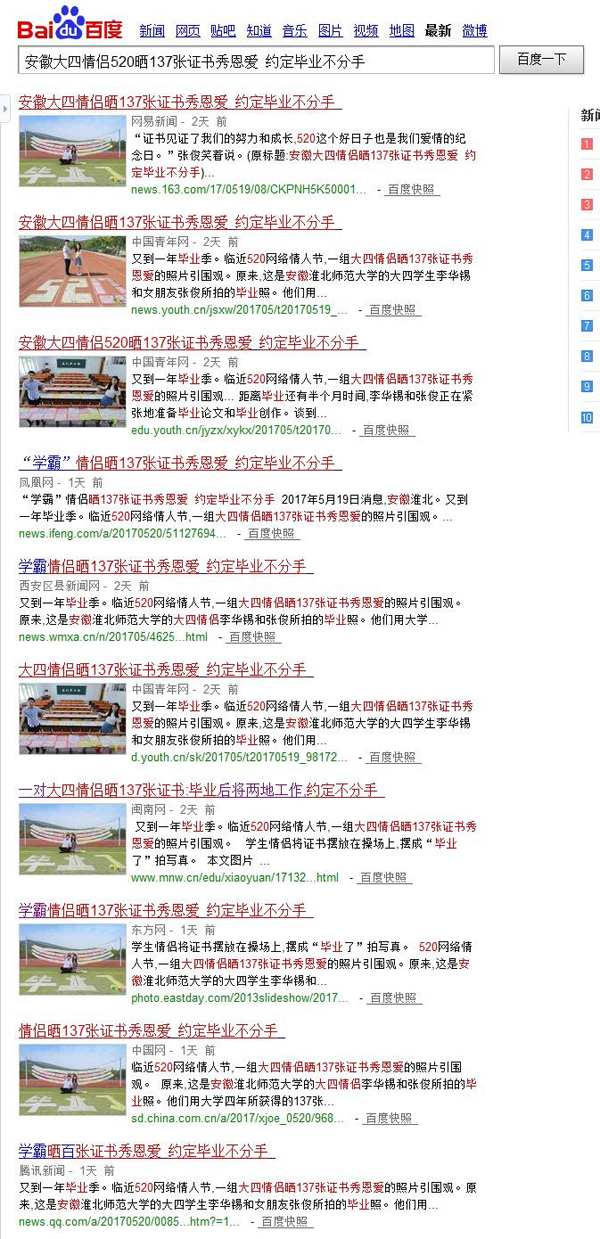Switch to the 新闻 tab

pyautogui.click(x=152, y=31)
